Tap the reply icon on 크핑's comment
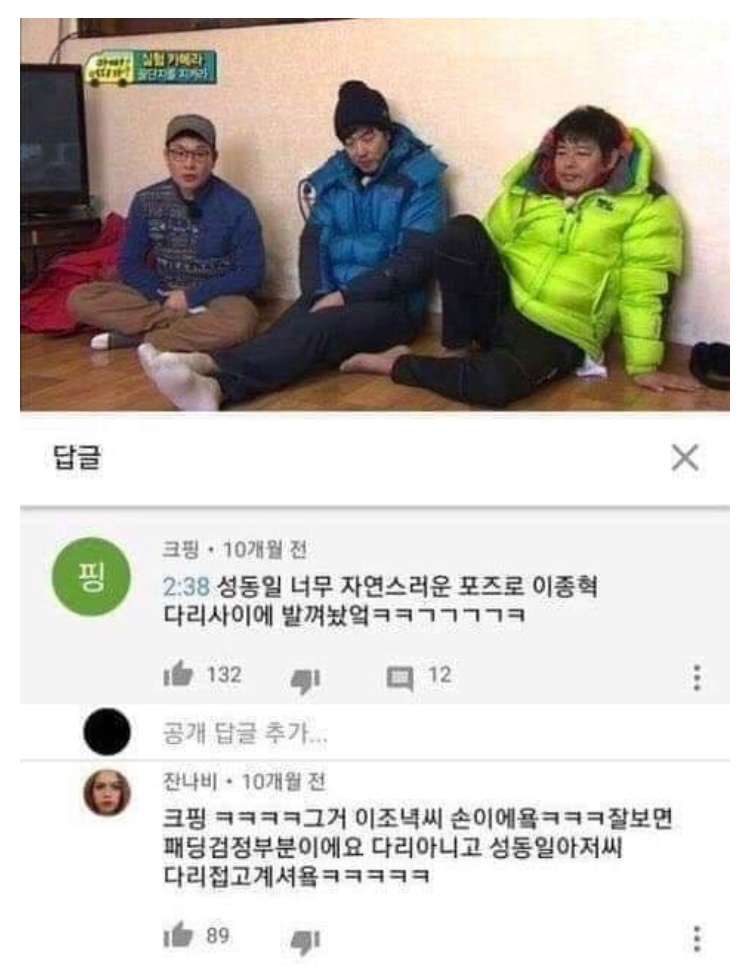This screenshot has width=750, height=979. point(399,678)
